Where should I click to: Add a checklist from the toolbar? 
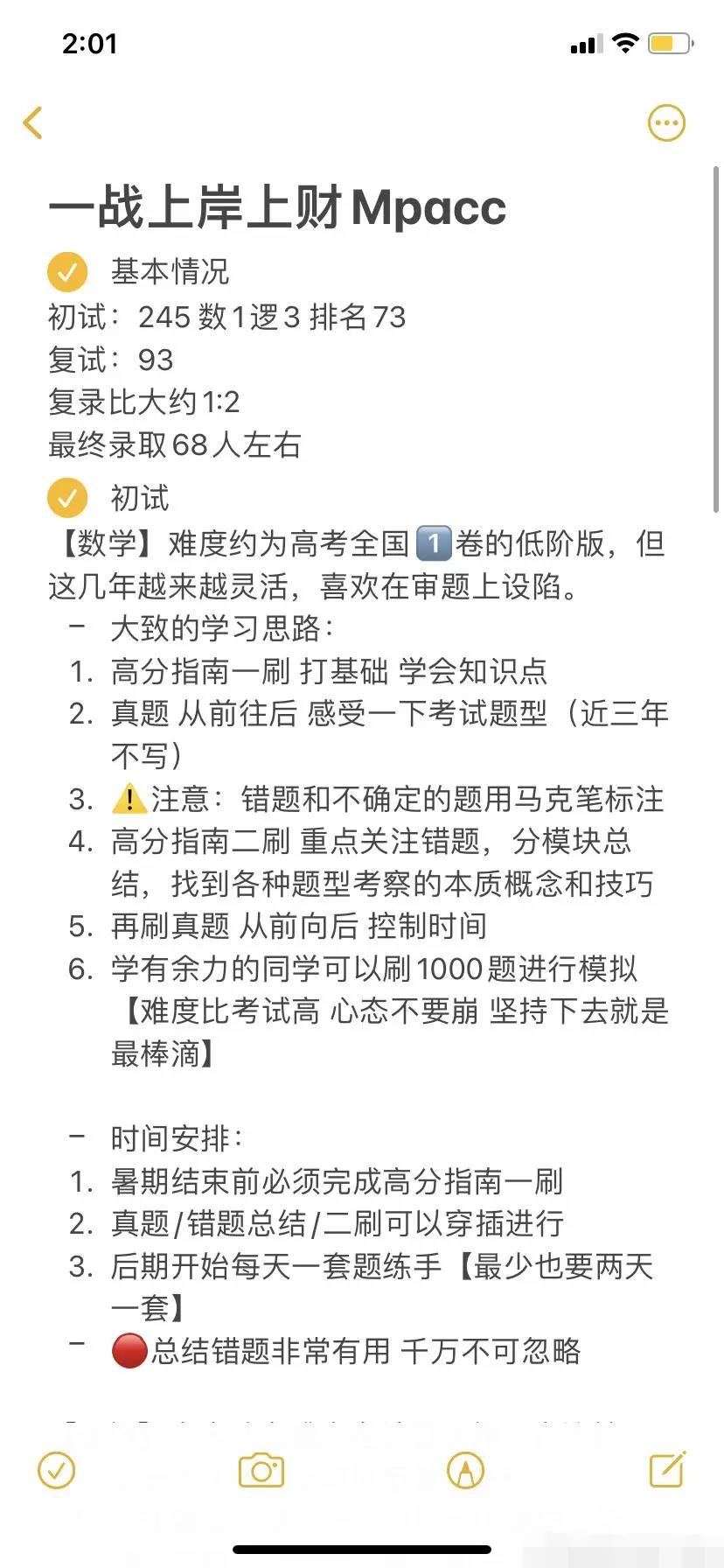[x=57, y=1470]
